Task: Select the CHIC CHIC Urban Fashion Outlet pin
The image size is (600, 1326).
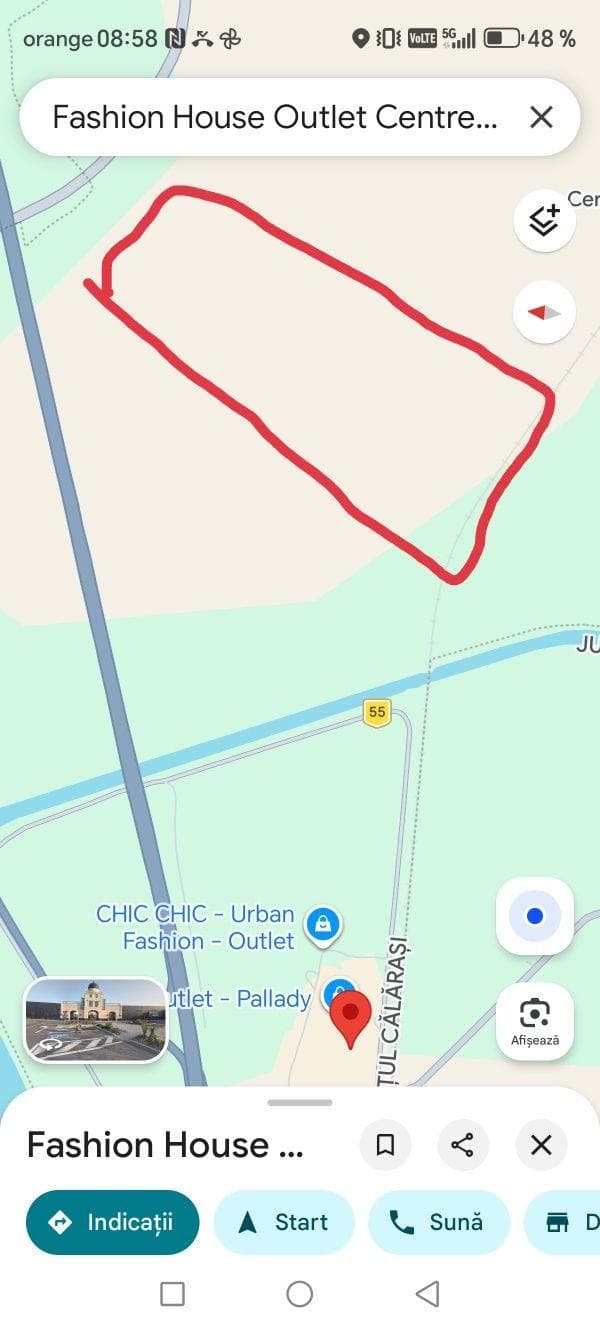Action: point(323,924)
